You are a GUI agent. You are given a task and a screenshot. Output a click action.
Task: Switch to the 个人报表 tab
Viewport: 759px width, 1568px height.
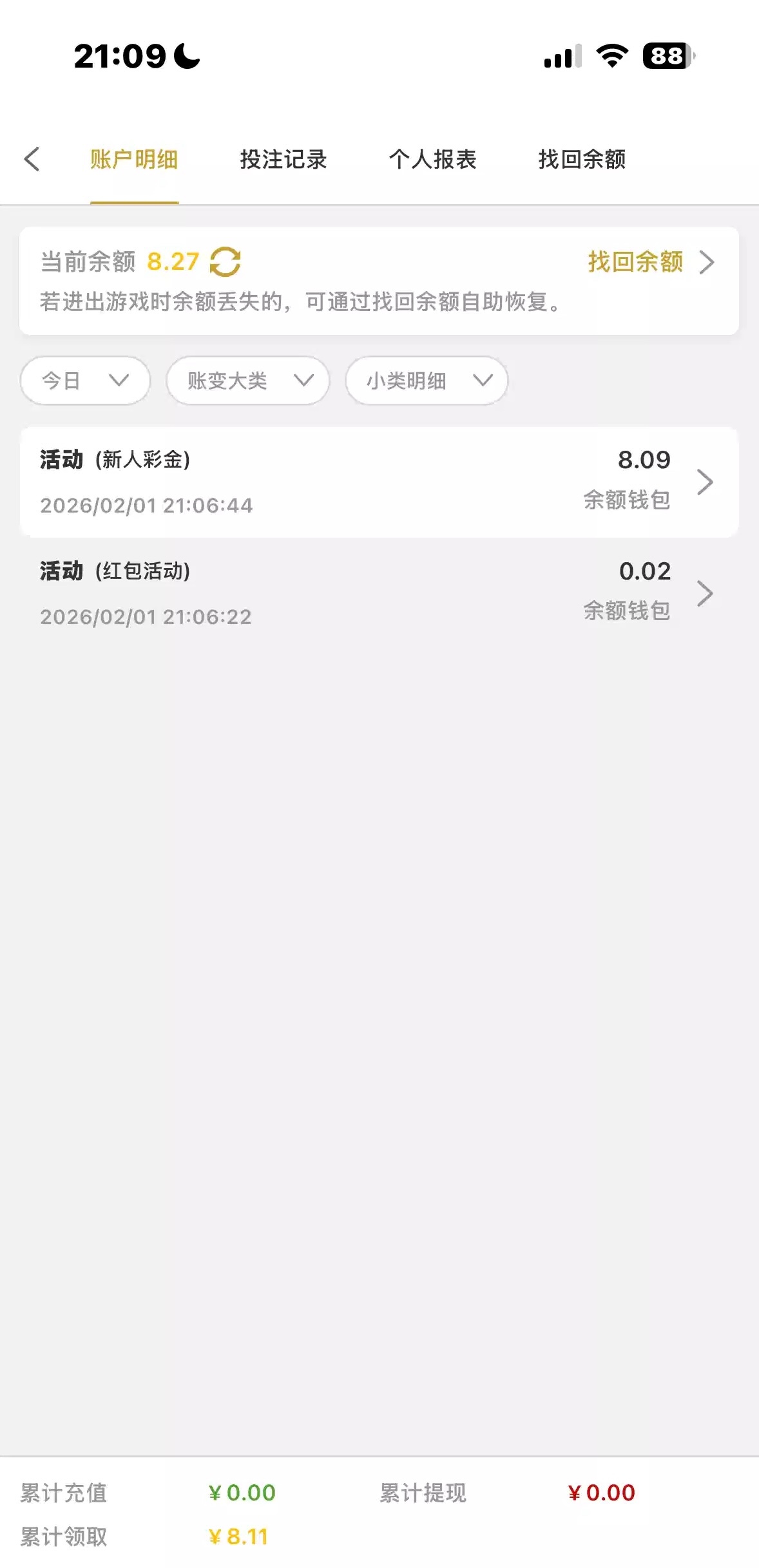432,159
